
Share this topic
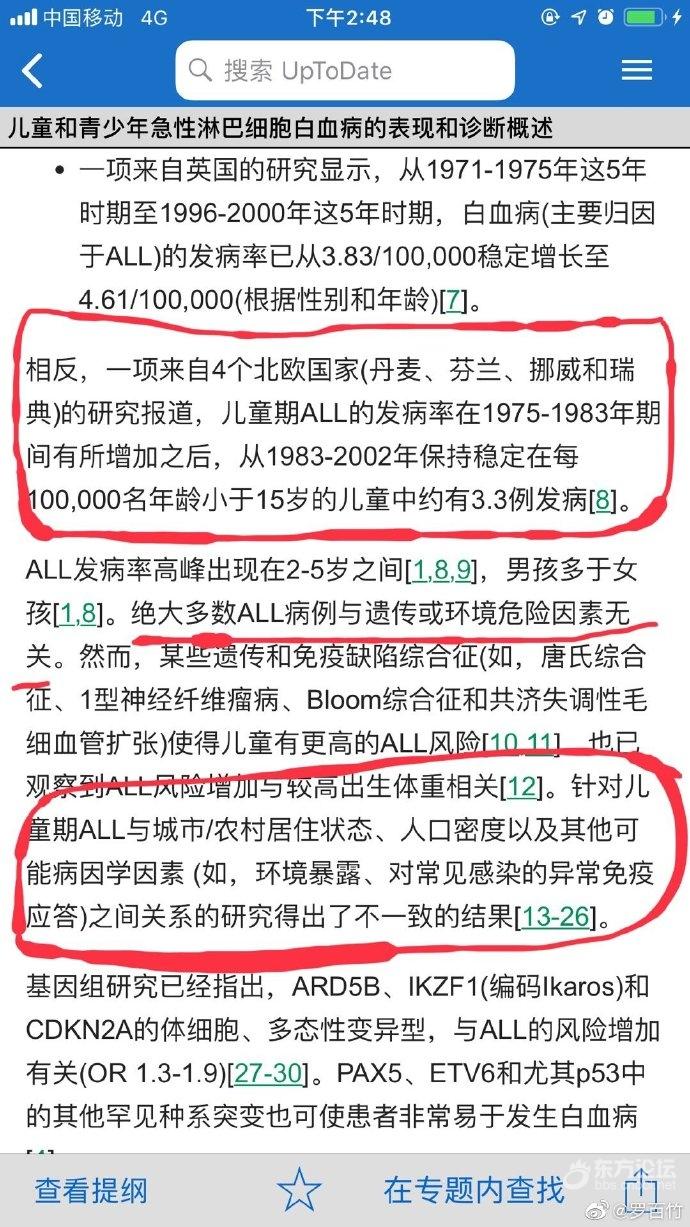pos(640,1190)
